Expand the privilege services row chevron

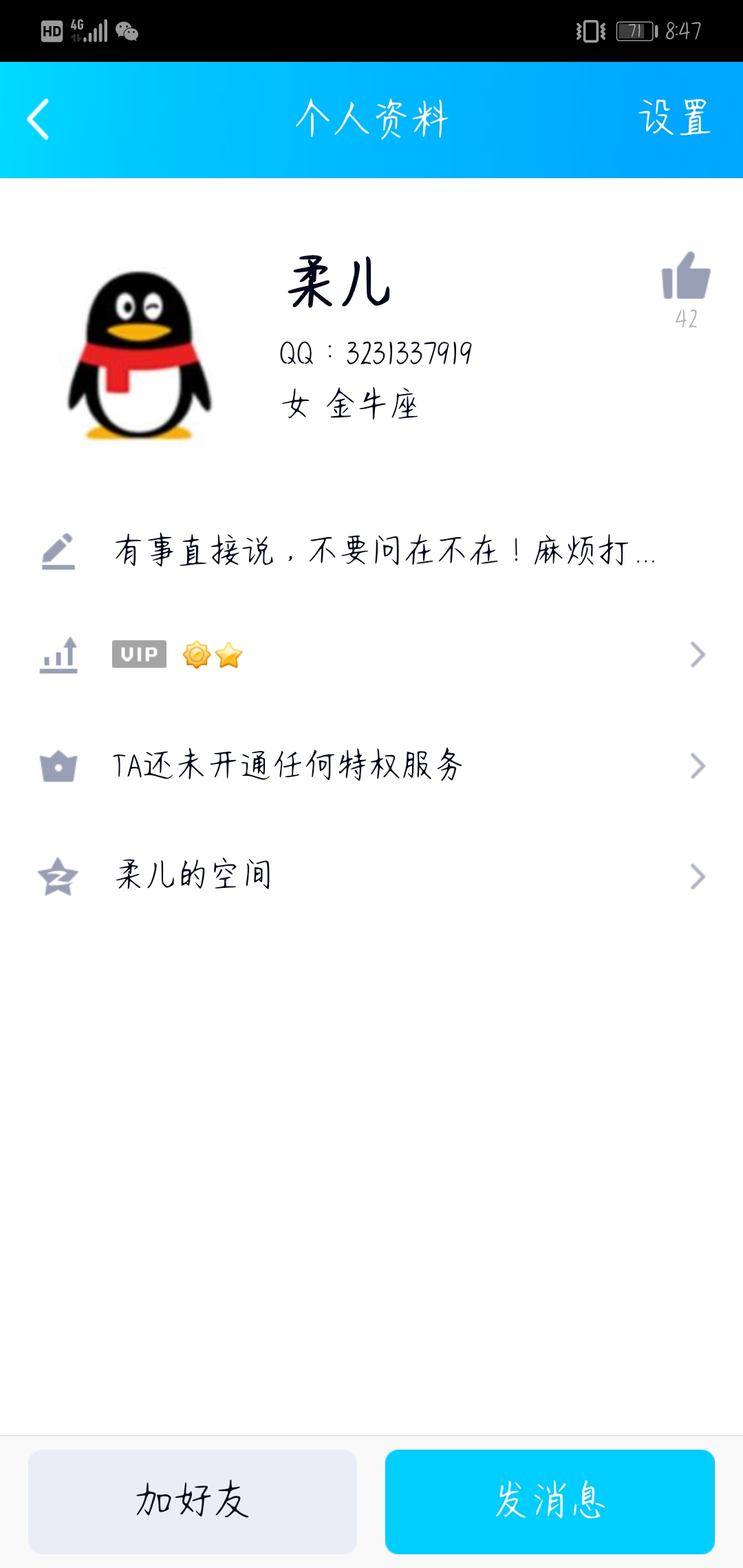(x=697, y=765)
